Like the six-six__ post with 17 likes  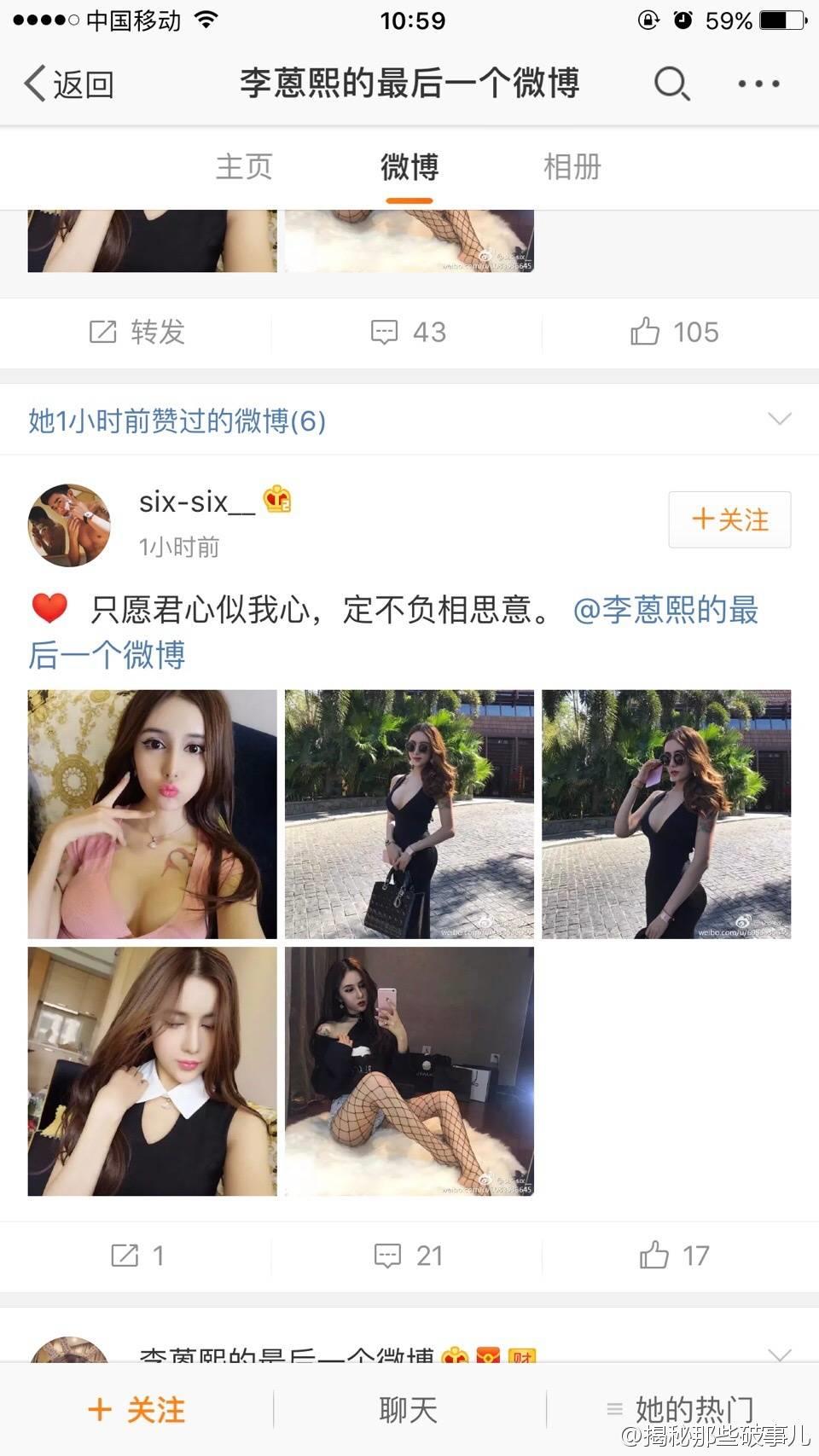pyautogui.click(x=675, y=1256)
